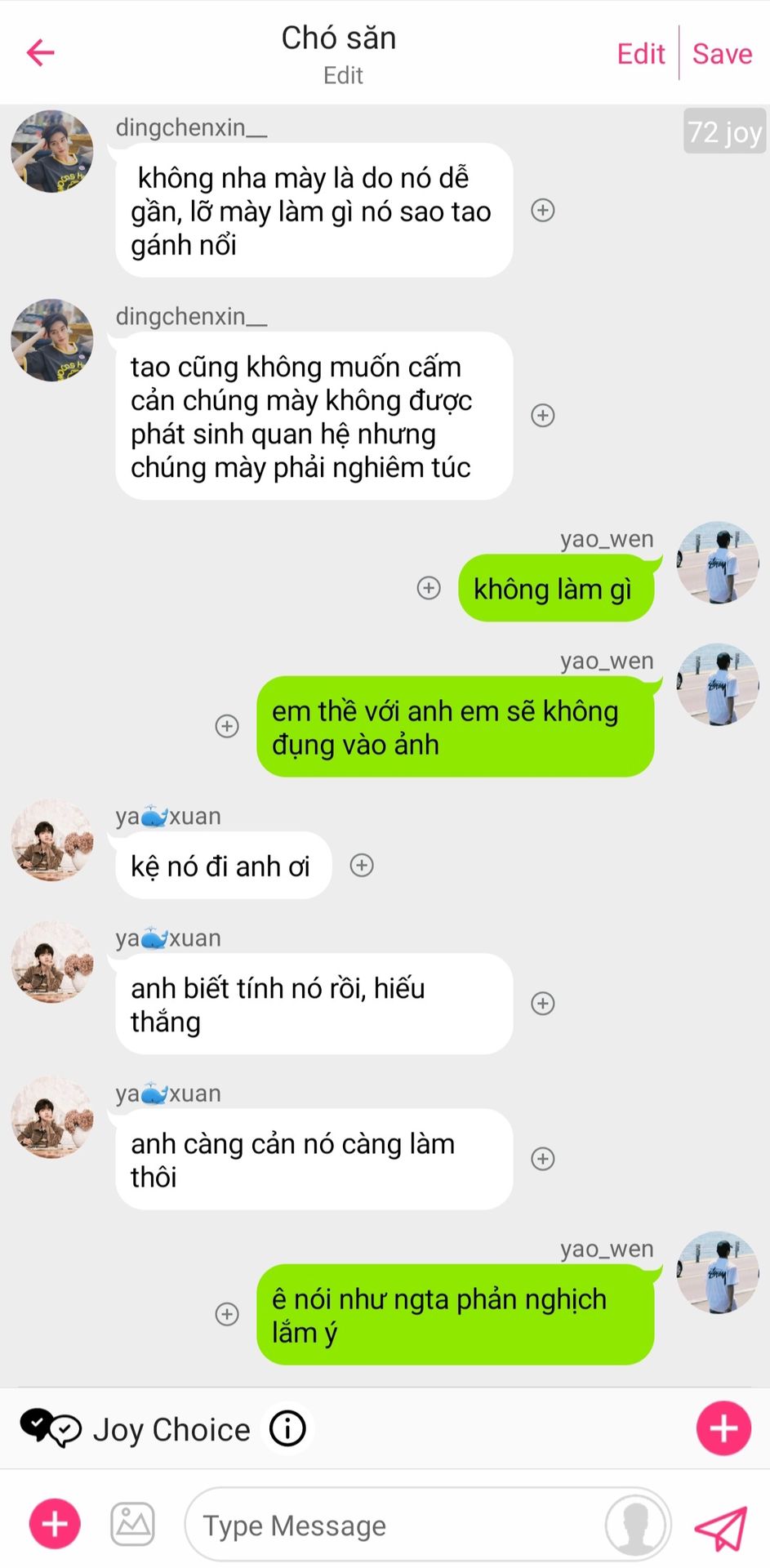The height and width of the screenshot is (1568, 770).
Task: Edit the title under Chó săn
Action: (343, 76)
